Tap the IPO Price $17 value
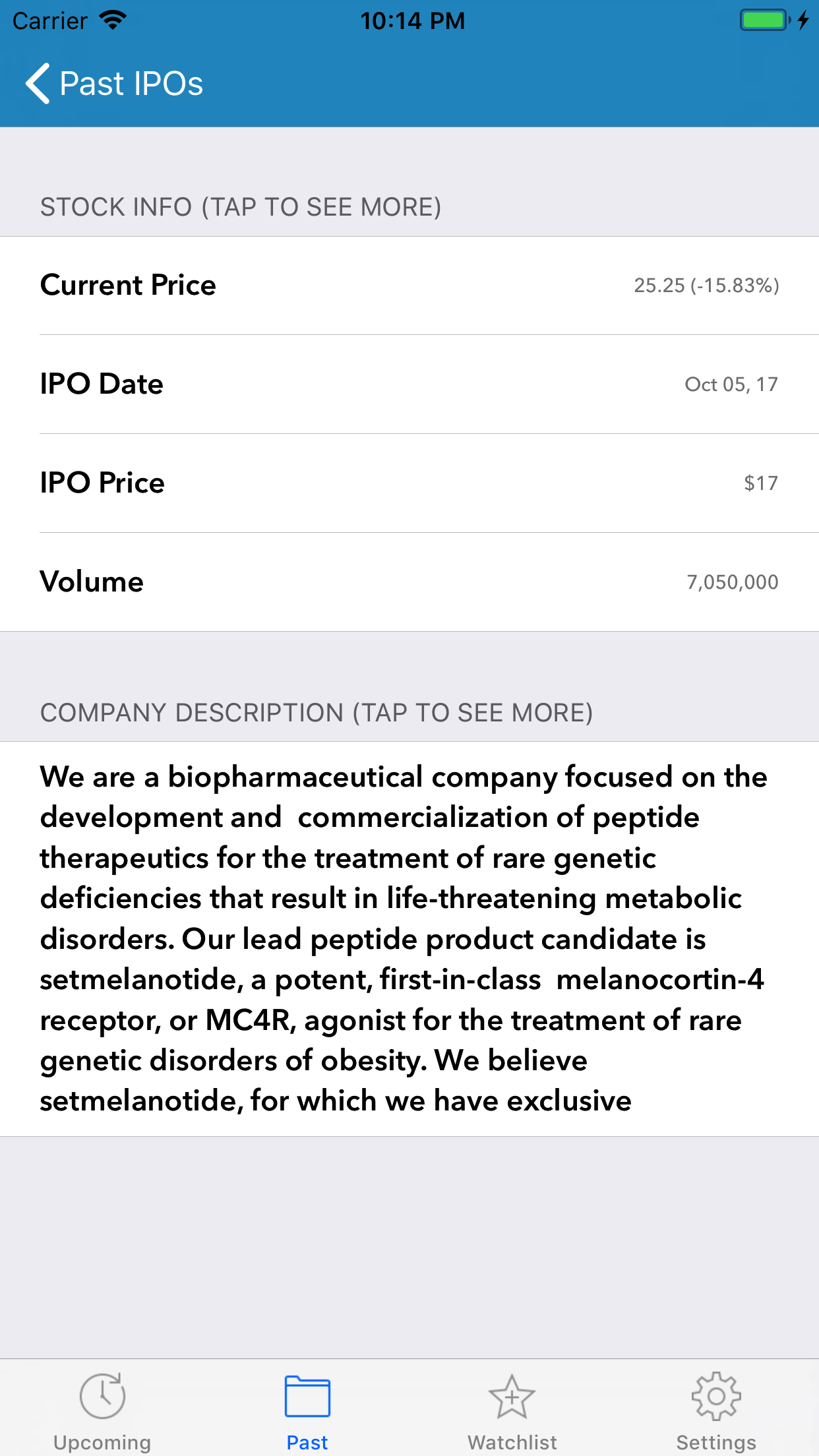Image resolution: width=819 pixels, height=1456 pixels. coord(762,482)
